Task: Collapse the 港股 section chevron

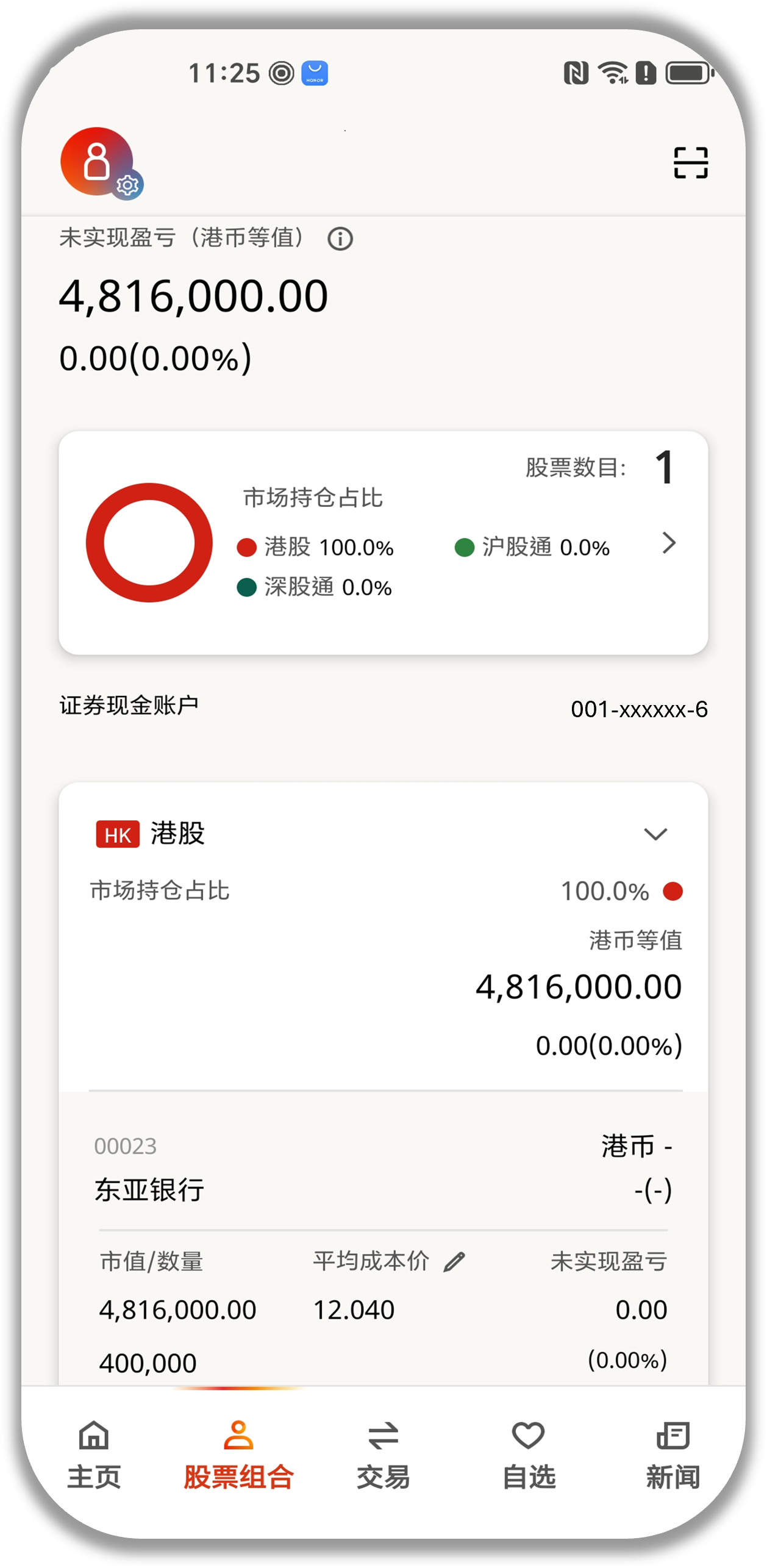Action: [655, 834]
